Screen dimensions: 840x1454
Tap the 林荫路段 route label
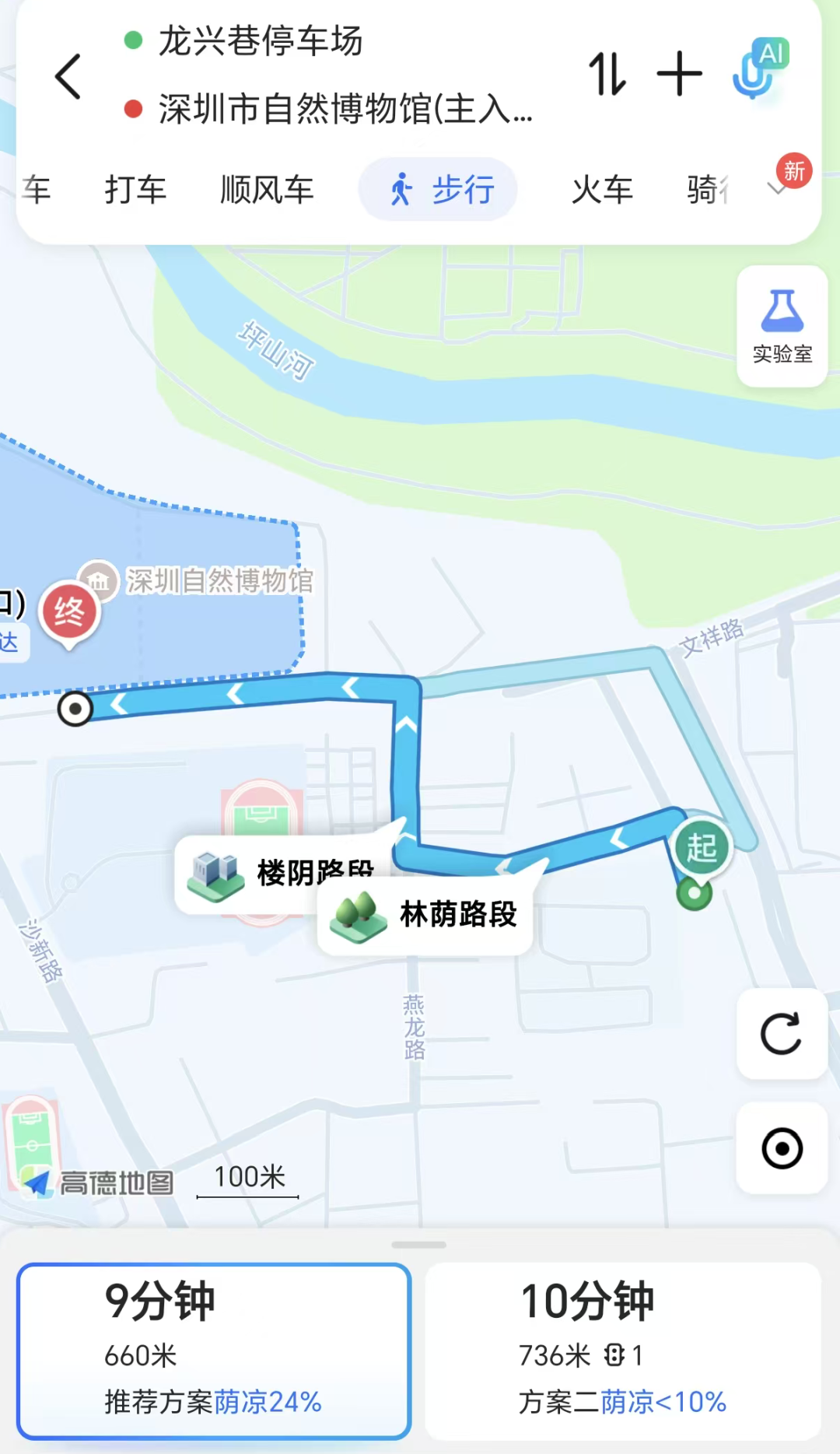coord(425,914)
